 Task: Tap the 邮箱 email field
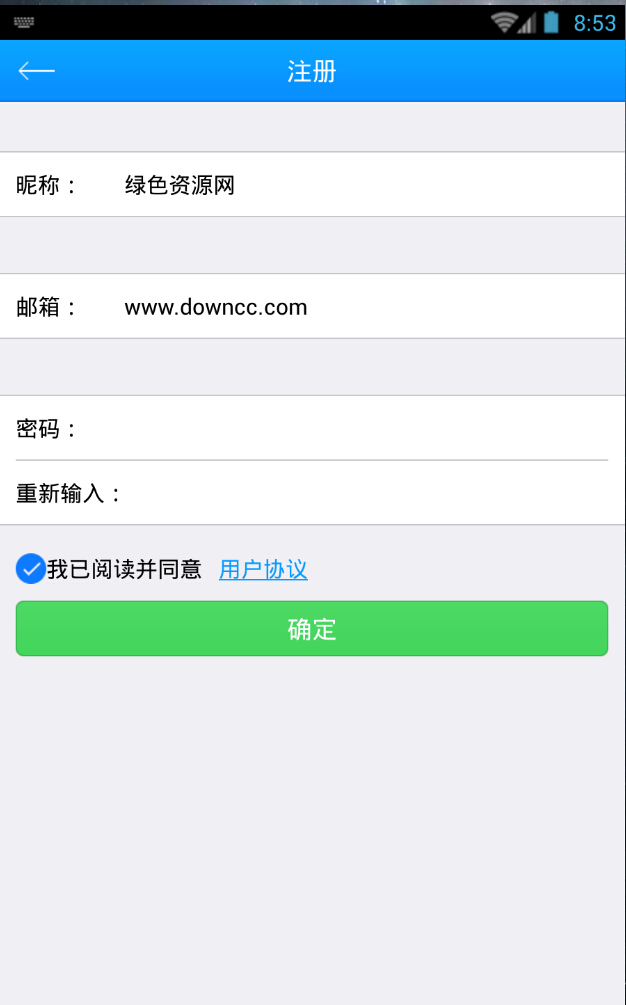click(360, 307)
